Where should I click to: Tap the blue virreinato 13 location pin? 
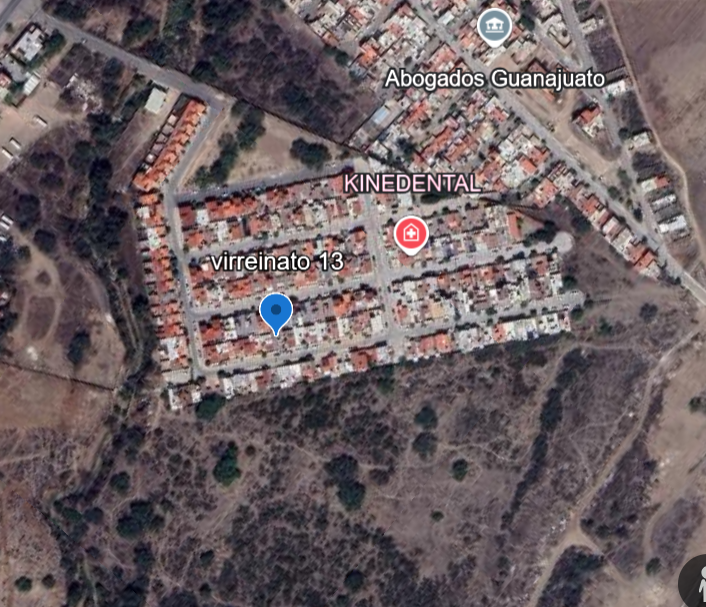276,313
